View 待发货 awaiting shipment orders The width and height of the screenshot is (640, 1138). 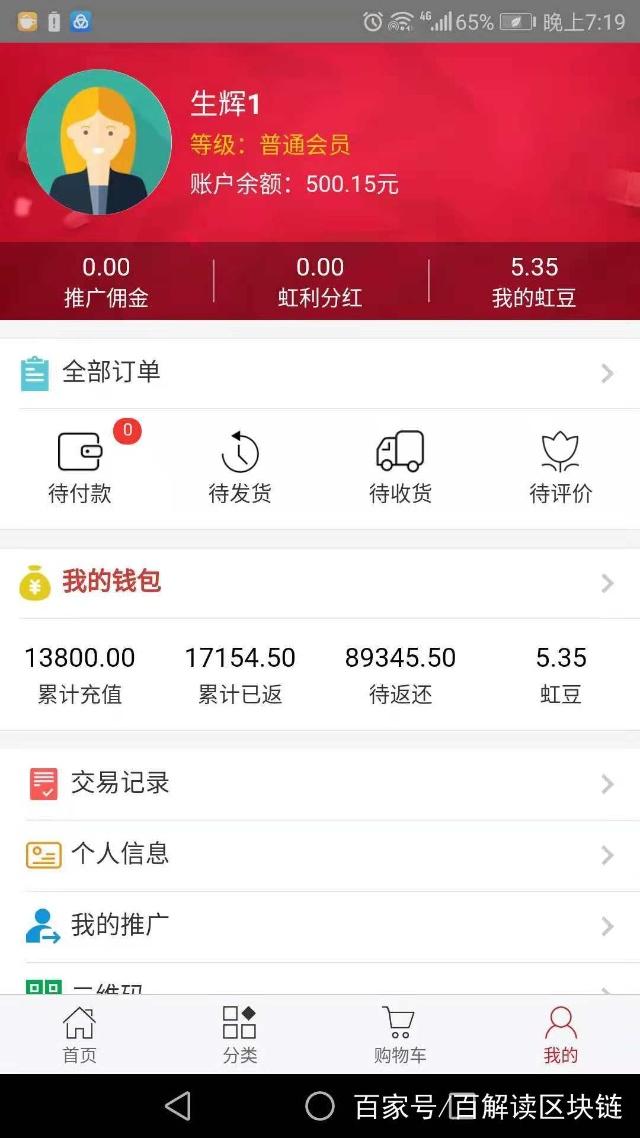pos(240,466)
